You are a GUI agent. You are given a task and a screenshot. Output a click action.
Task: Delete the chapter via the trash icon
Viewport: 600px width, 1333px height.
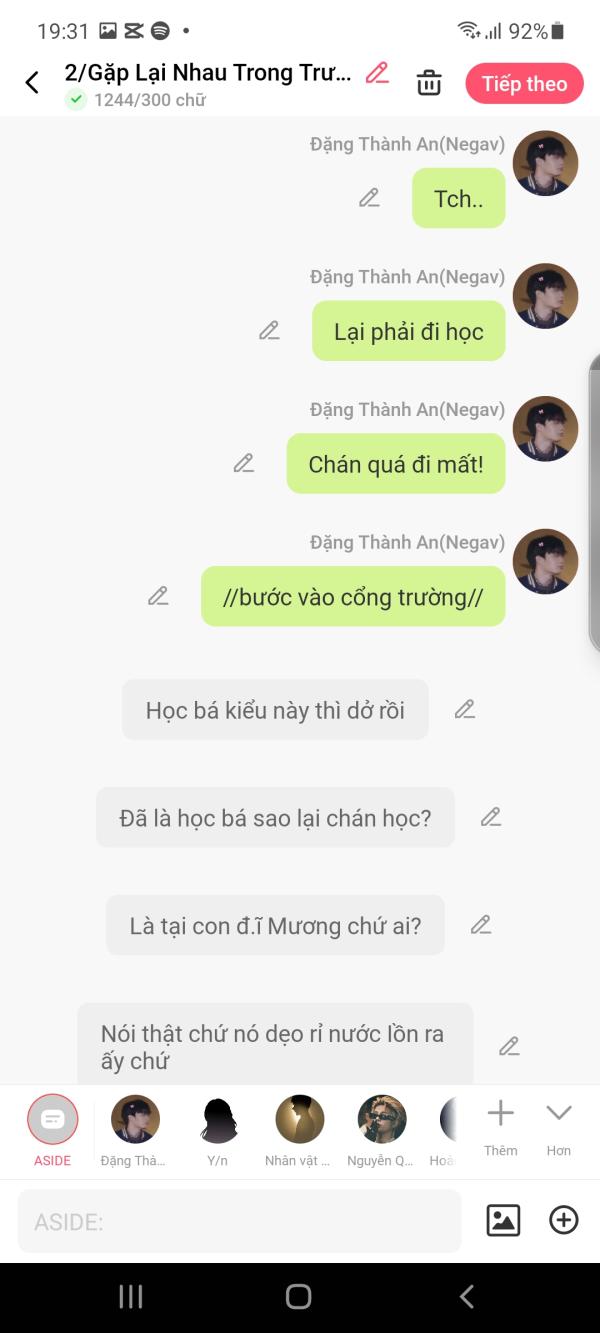coord(429,83)
